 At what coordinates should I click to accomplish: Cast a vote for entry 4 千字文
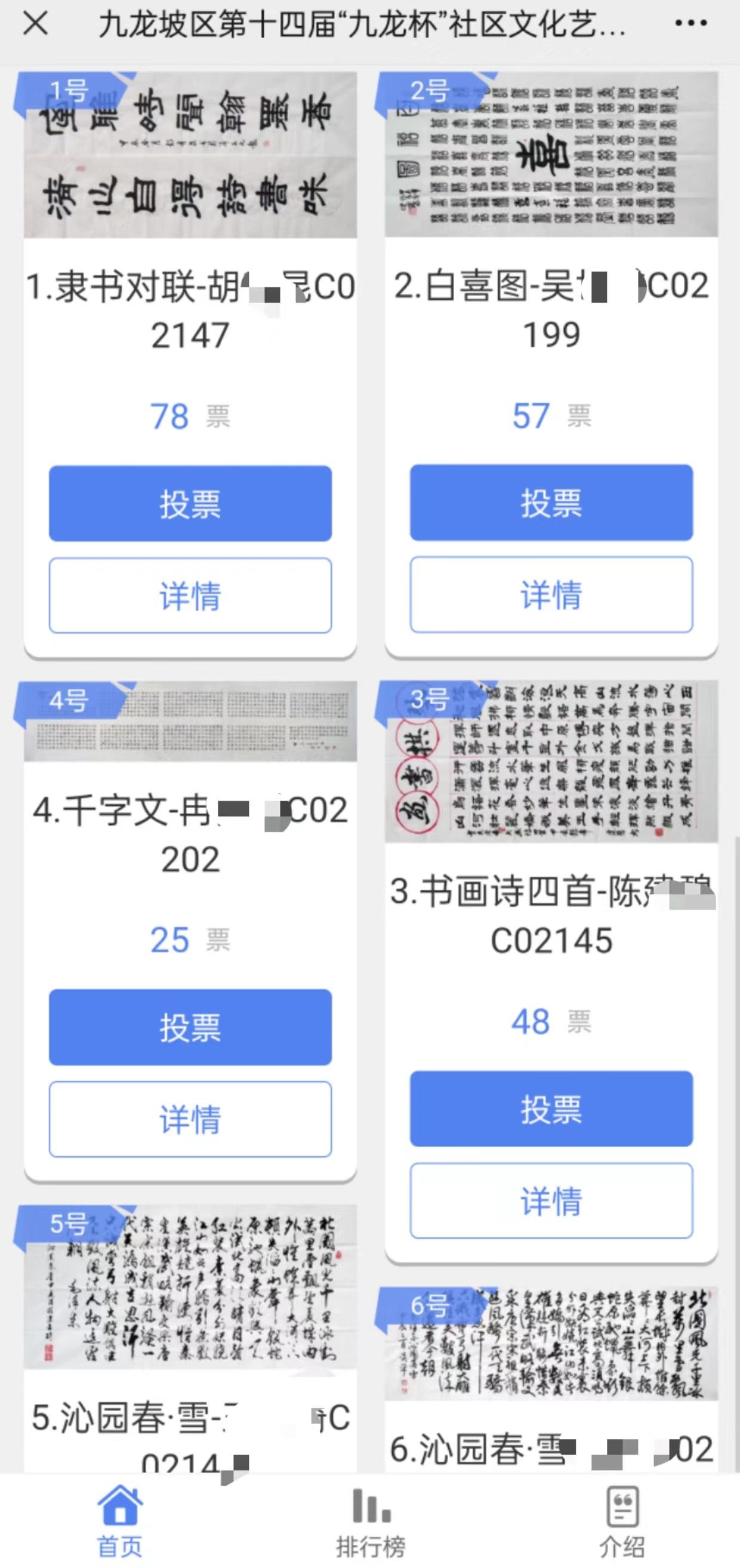(x=190, y=1027)
